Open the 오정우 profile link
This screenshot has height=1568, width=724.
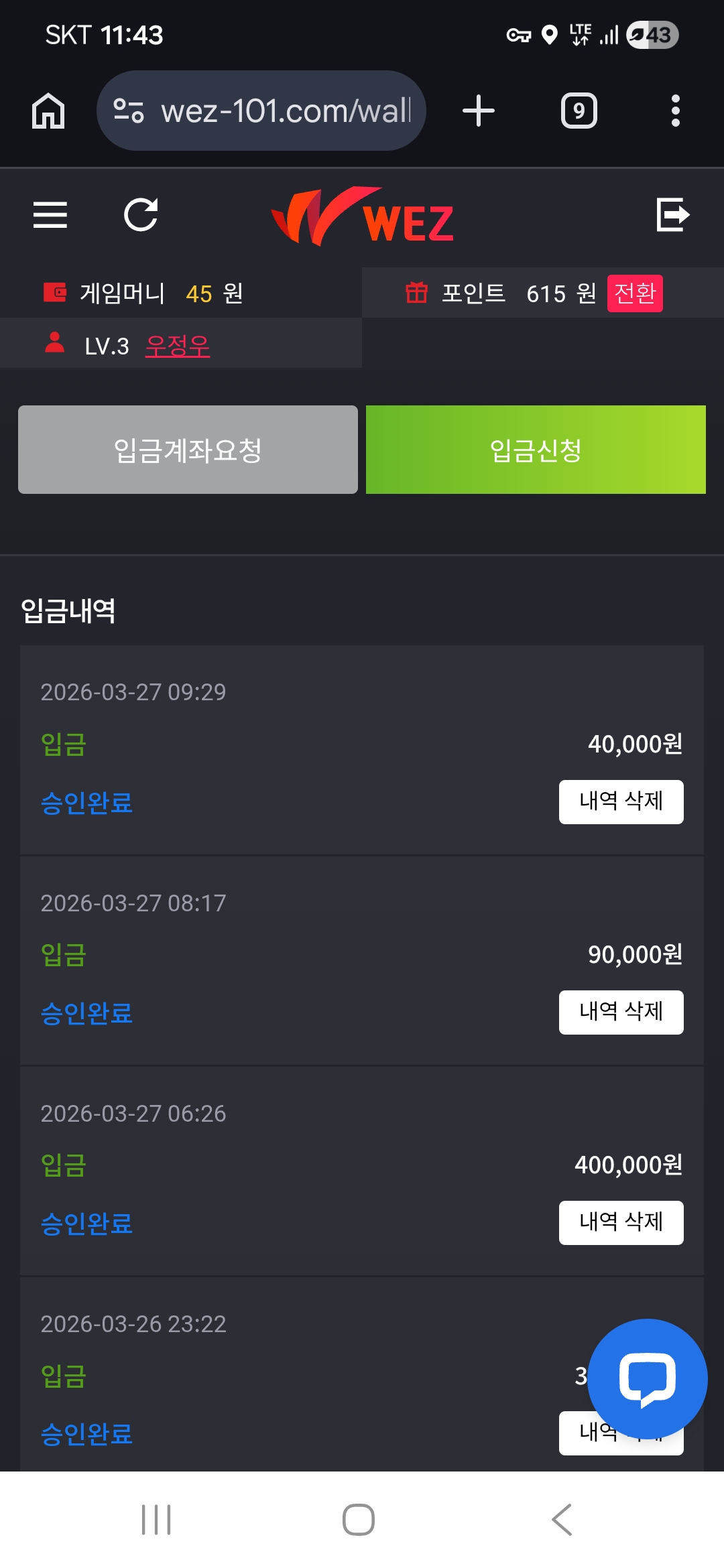pyautogui.click(x=178, y=346)
